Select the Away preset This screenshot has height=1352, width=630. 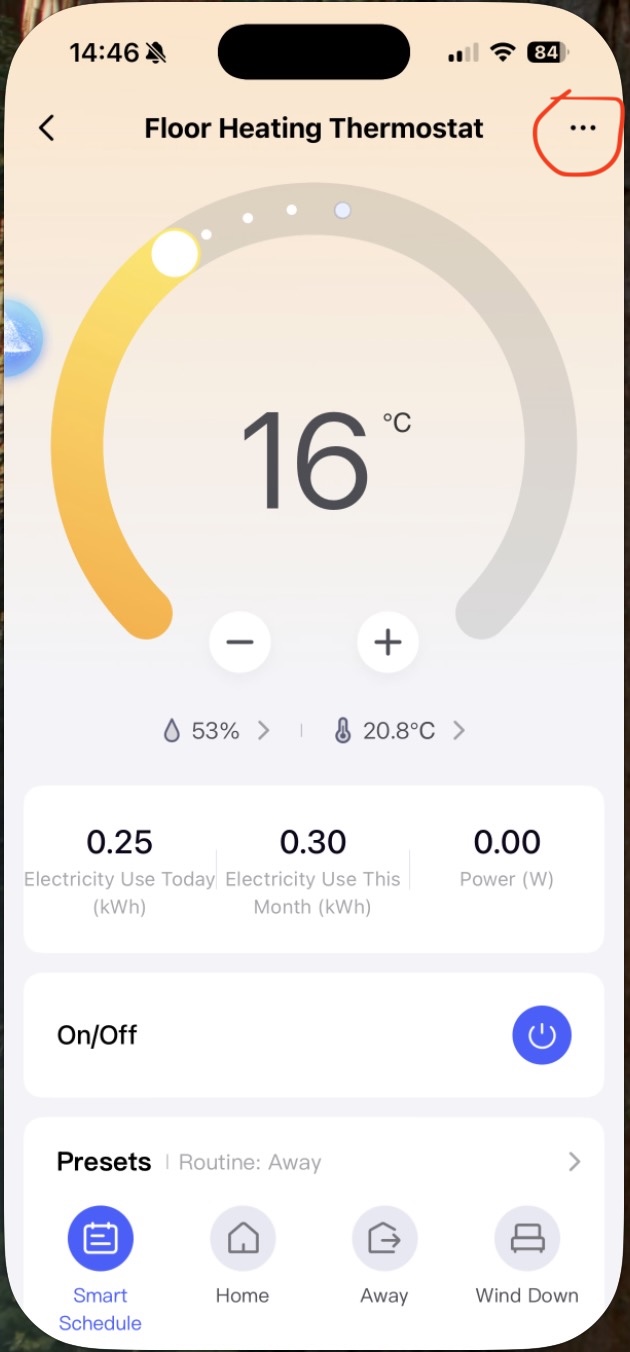pos(384,1240)
